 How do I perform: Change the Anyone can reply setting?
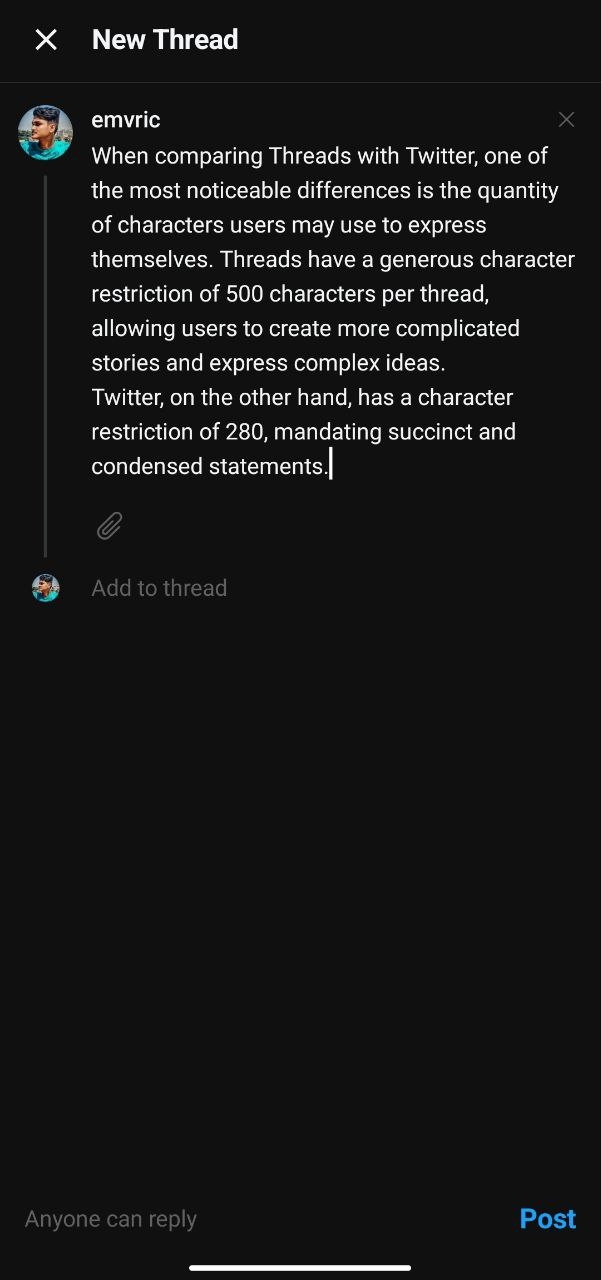pos(111,1219)
